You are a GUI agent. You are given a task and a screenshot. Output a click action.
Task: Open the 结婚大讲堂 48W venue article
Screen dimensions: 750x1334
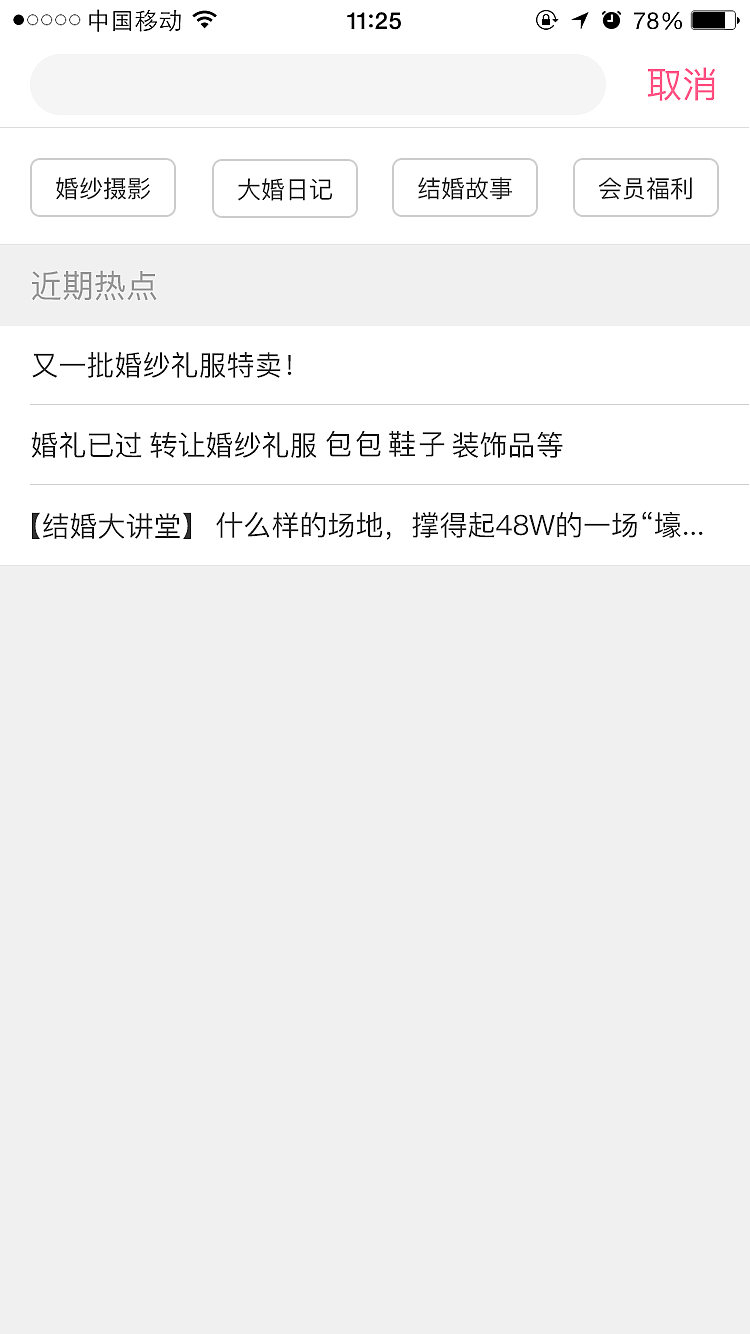(375, 524)
